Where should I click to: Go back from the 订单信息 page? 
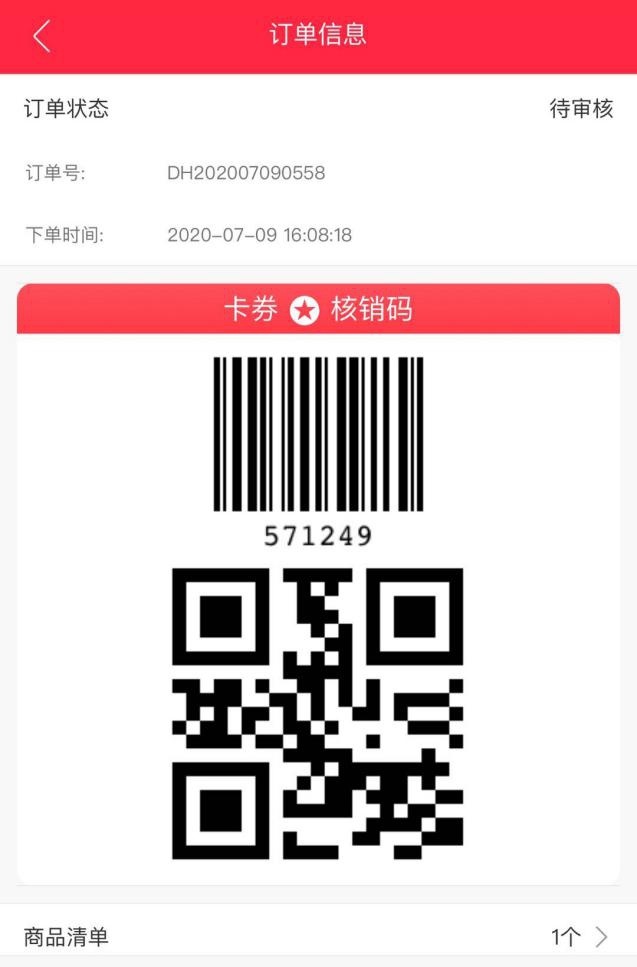[41, 36]
